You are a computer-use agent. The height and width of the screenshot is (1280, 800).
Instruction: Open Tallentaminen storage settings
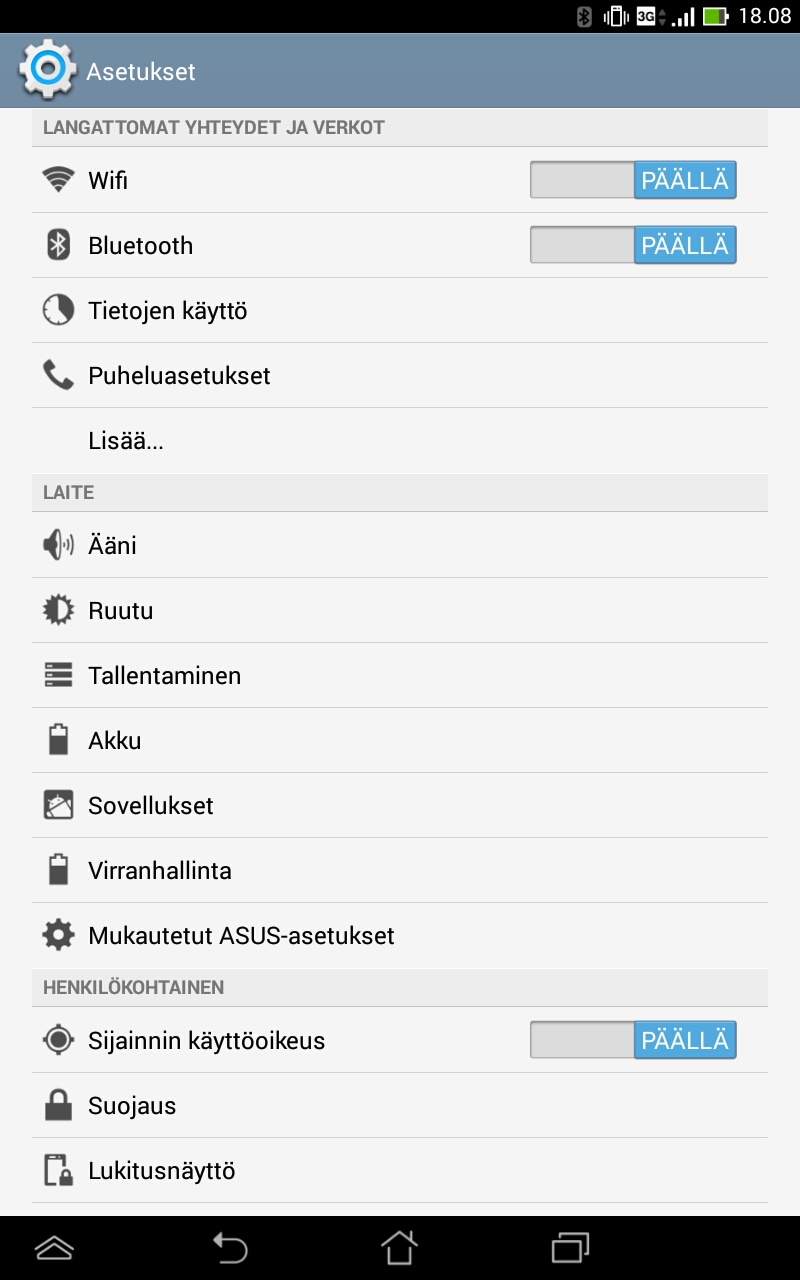click(x=400, y=675)
